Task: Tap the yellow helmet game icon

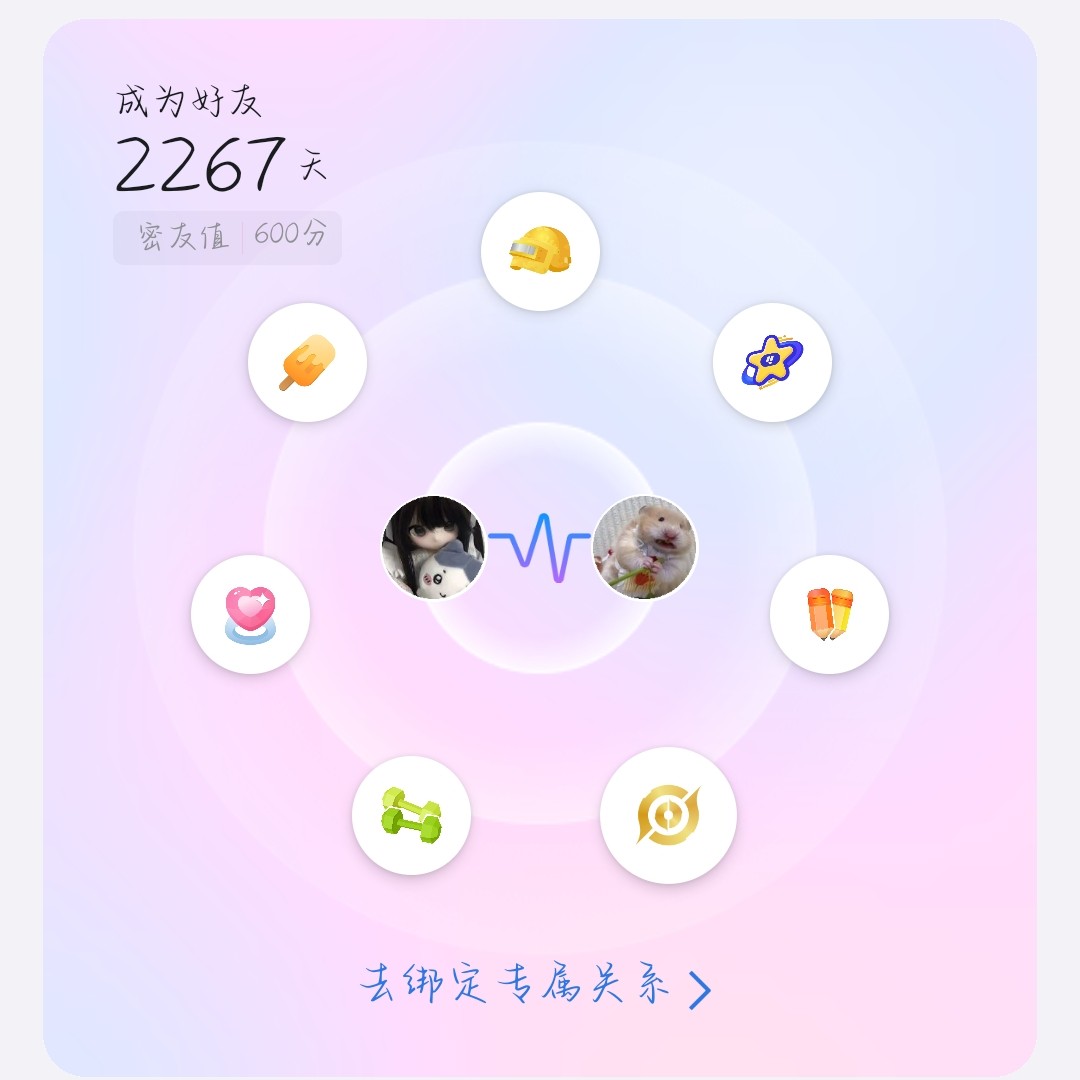Action: [x=540, y=251]
